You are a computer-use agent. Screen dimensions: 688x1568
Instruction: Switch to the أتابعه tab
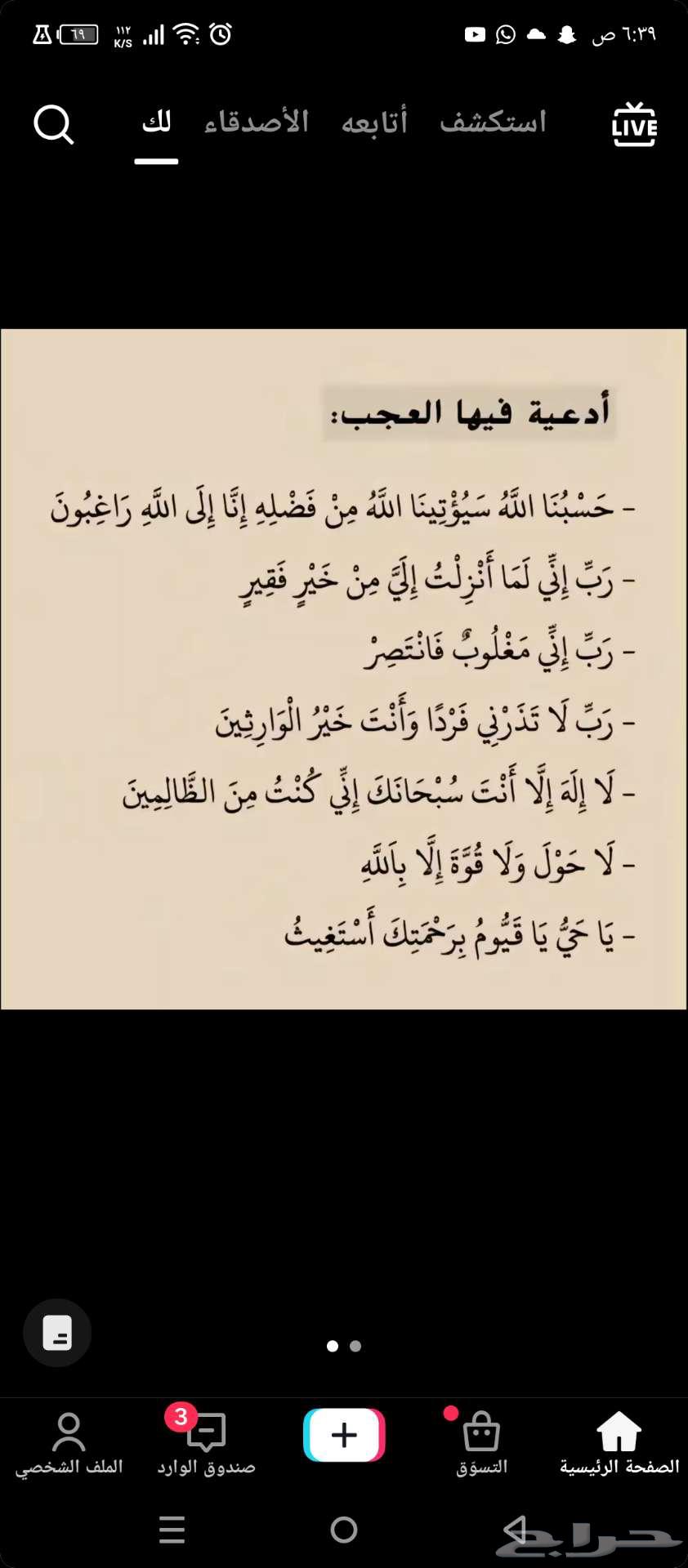(x=374, y=122)
